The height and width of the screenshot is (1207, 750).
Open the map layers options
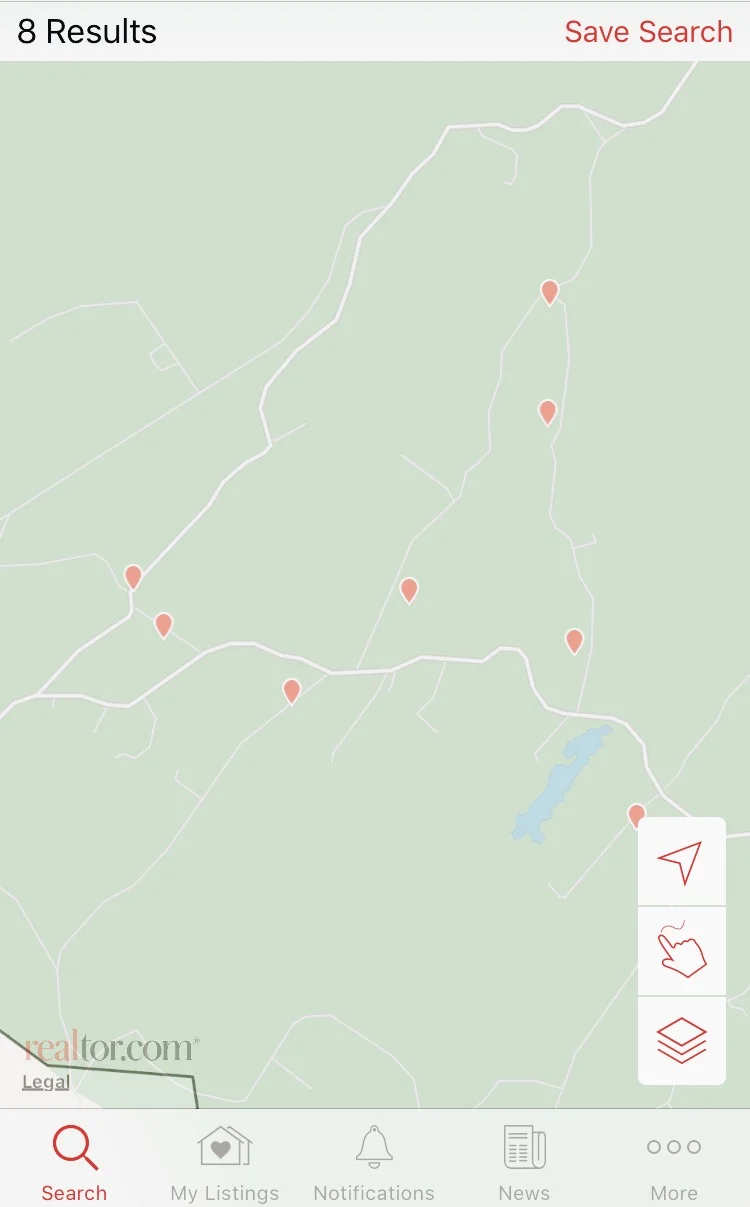pos(681,1040)
